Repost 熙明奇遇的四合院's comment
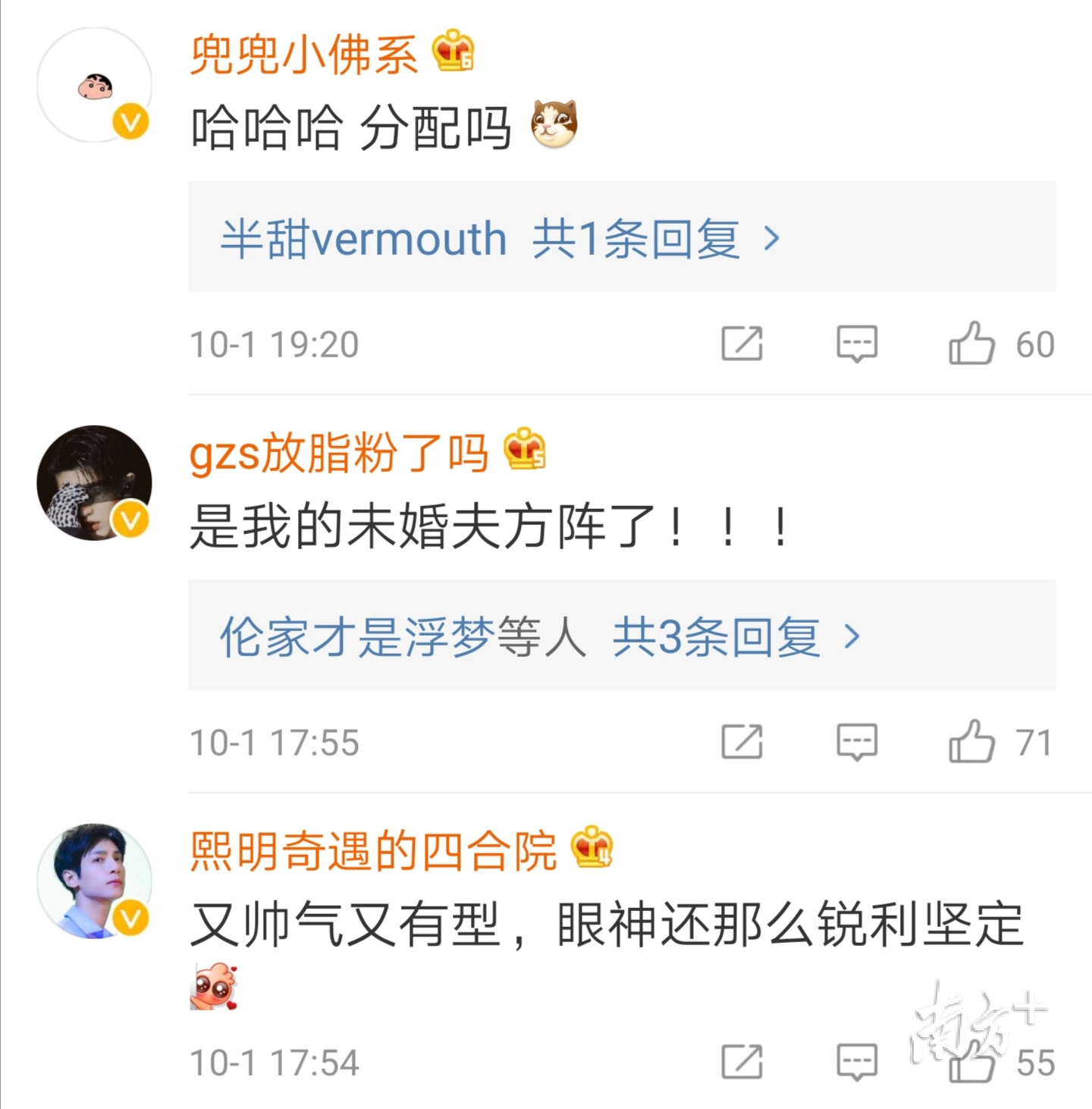Screen dimensions: 1092x1109 742,1062
